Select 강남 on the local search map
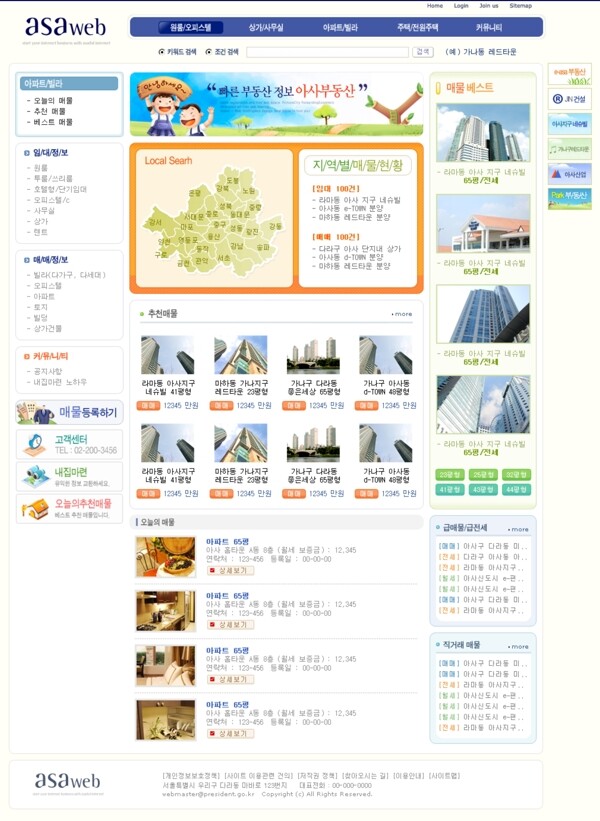The image size is (600, 821). click(236, 245)
